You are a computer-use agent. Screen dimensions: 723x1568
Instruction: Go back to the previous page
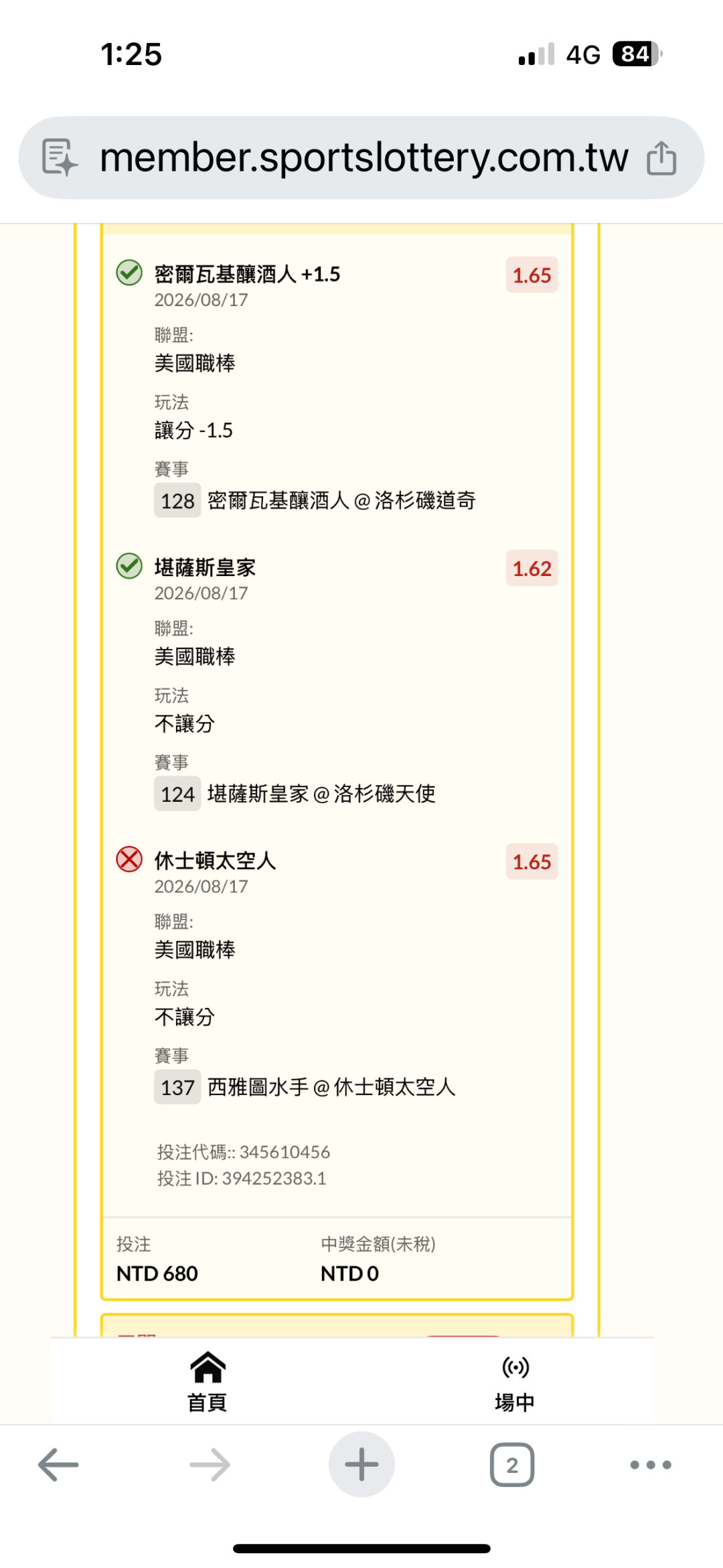click(58, 1465)
